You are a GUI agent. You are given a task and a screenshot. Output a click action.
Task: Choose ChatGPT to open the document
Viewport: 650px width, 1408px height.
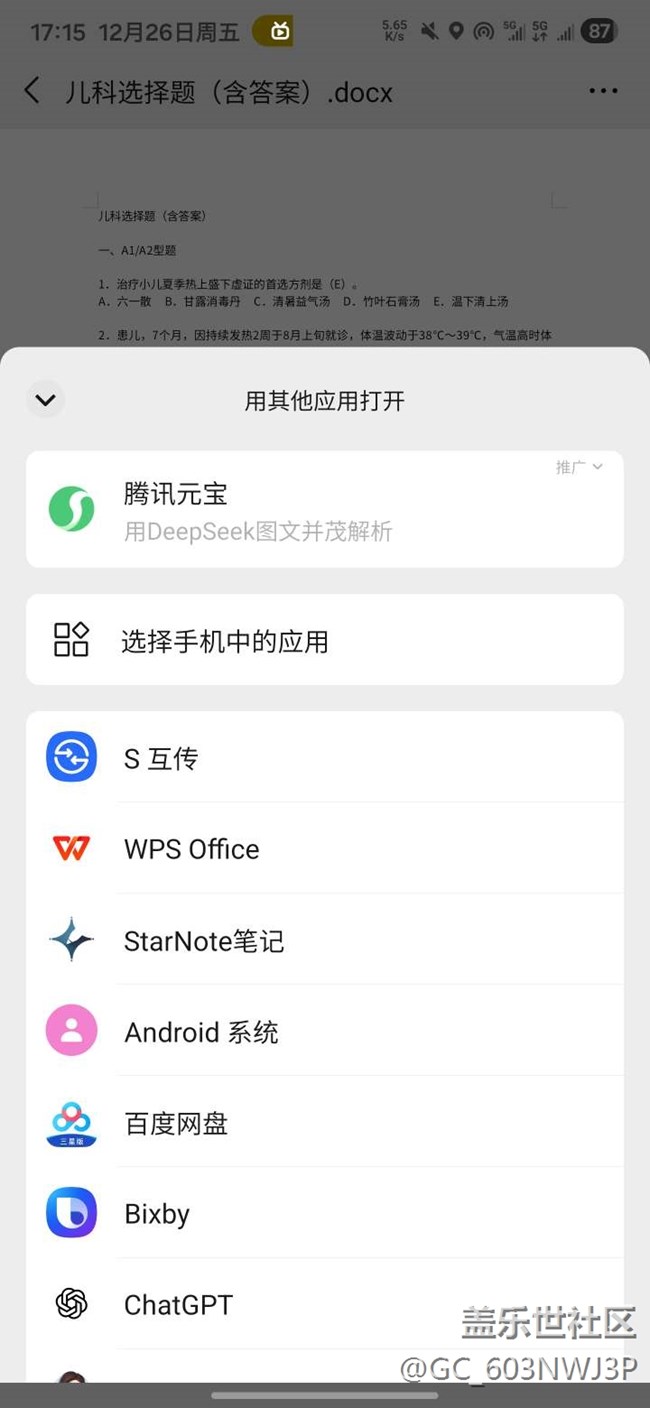coord(324,1304)
